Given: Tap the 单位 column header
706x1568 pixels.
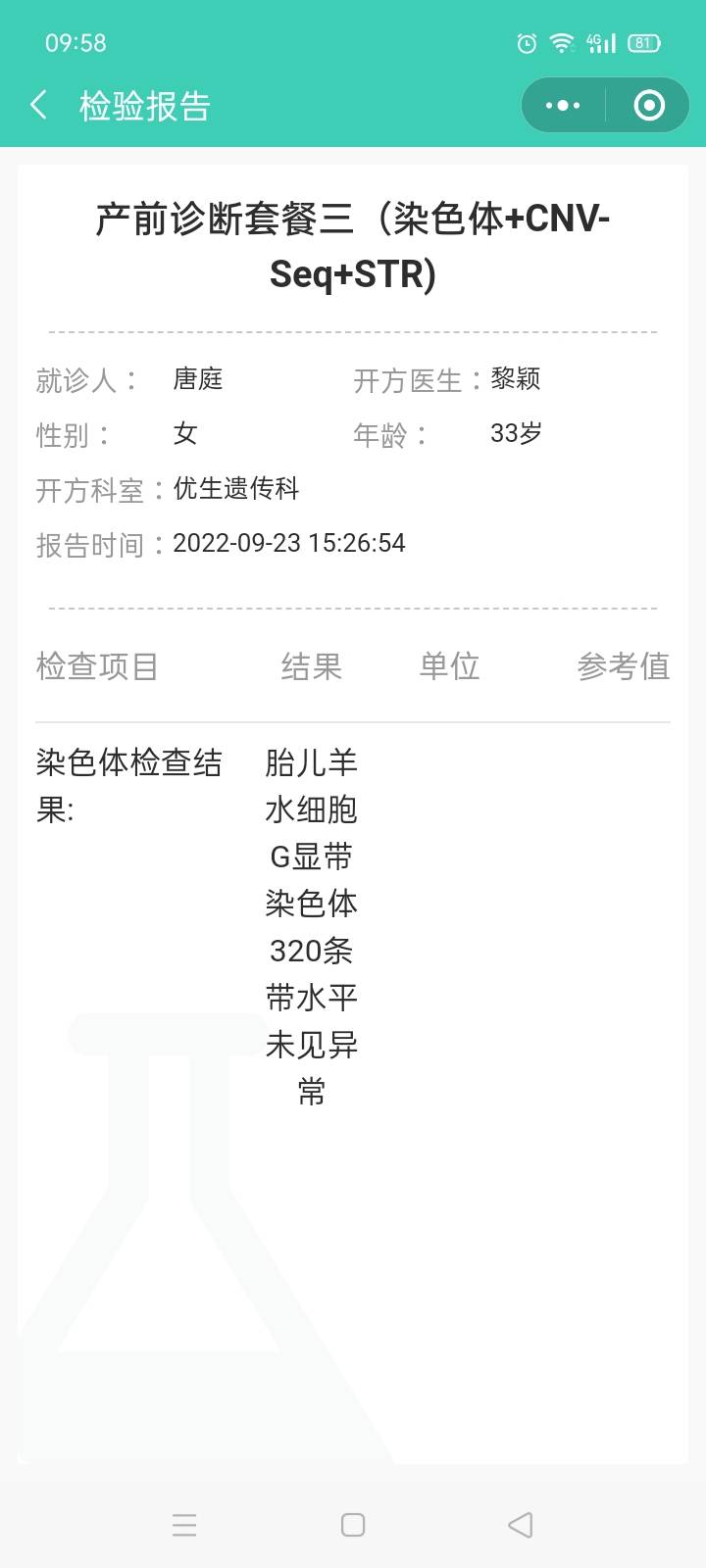Looking at the screenshot, I should (x=448, y=666).
